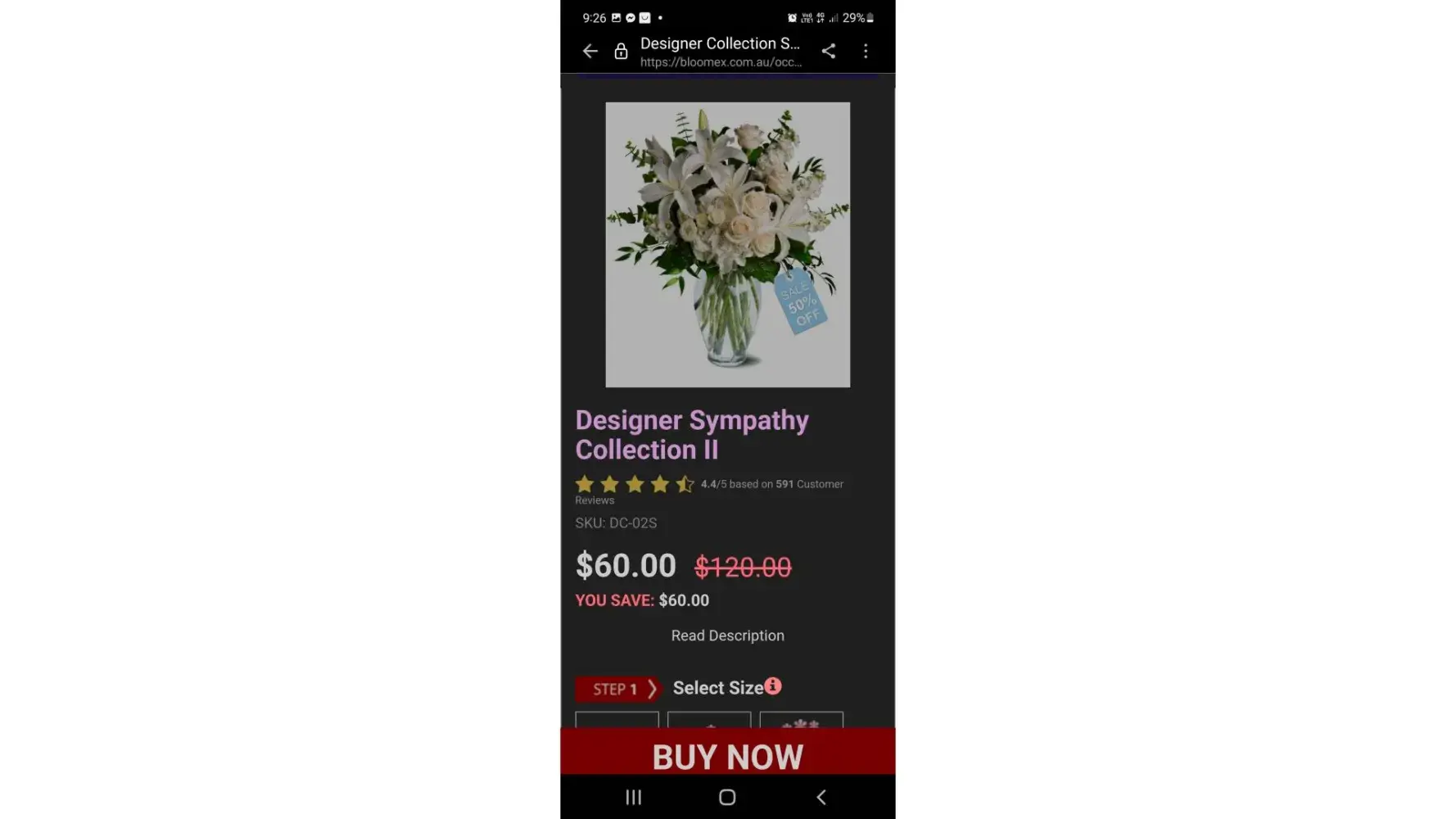Show Select Size info tooltip
The image size is (1456, 819).
click(773, 686)
